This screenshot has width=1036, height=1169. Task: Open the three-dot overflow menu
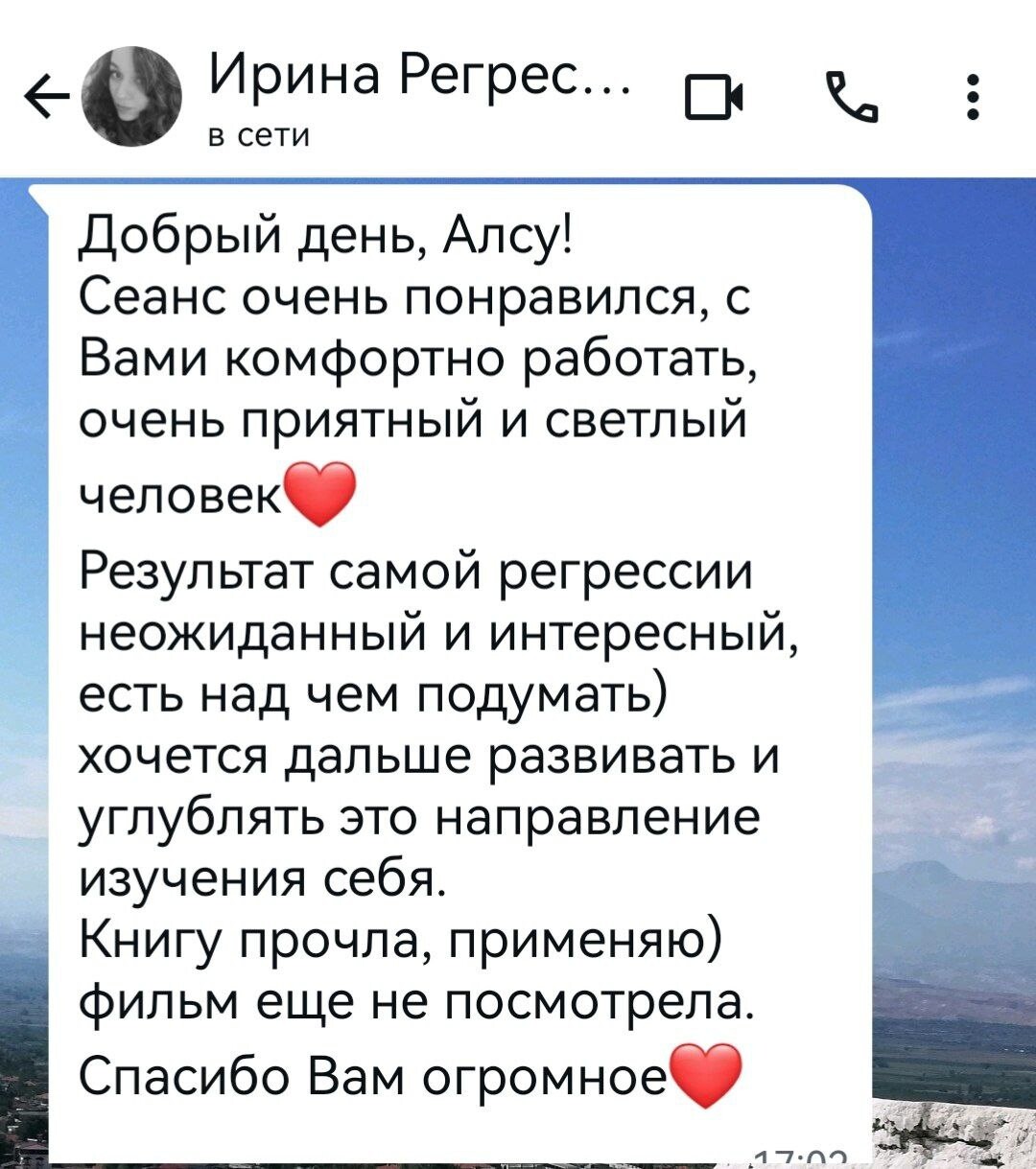coord(973,99)
